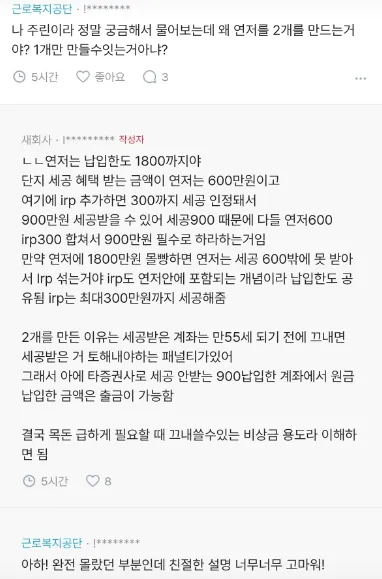This screenshot has width=382, height=579.
Task: Like the top comment with 좋아요 button
Action: click(100, 77)
